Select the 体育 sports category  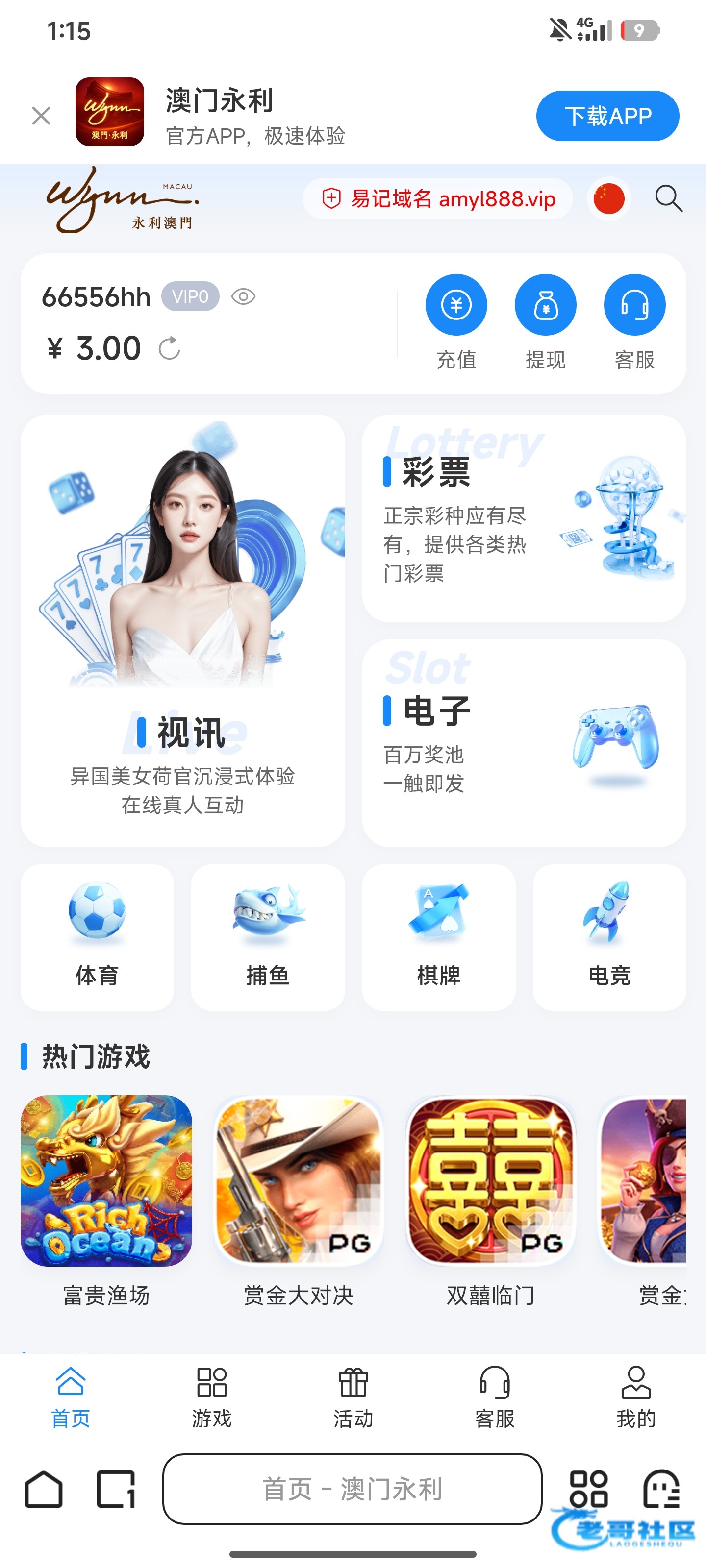pos(97,937)
